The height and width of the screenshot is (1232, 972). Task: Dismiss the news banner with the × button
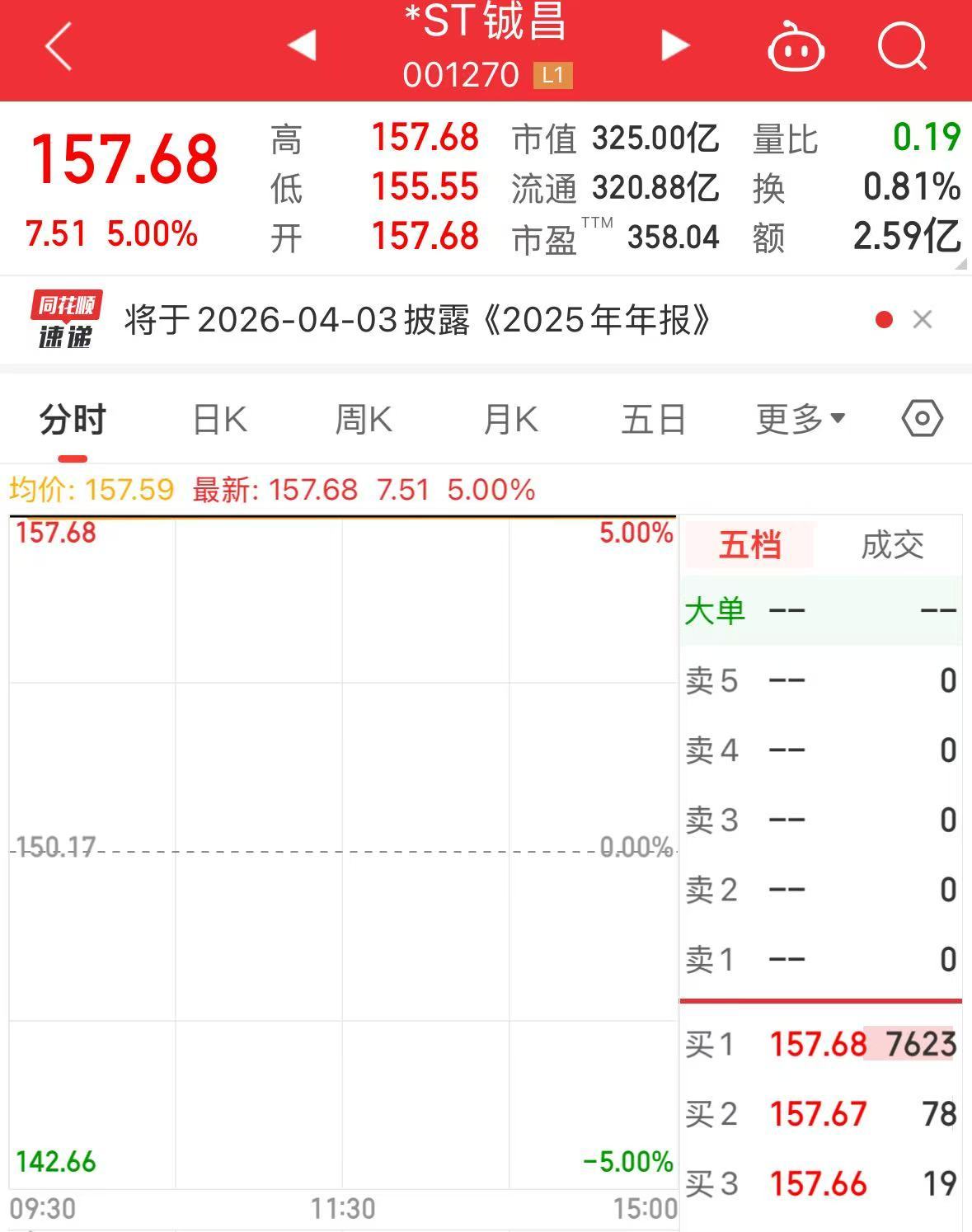click(923, 321)
